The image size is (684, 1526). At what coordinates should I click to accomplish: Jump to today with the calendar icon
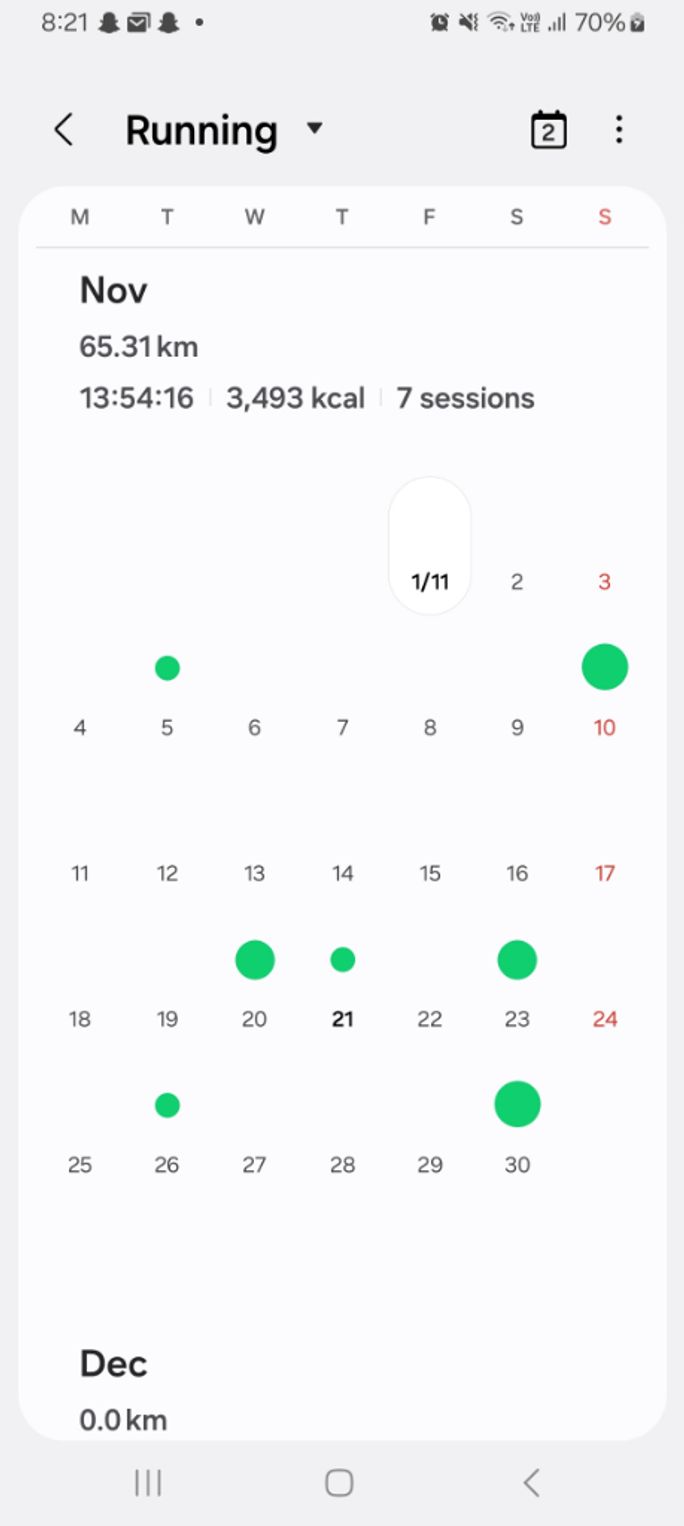pos(548,130)
